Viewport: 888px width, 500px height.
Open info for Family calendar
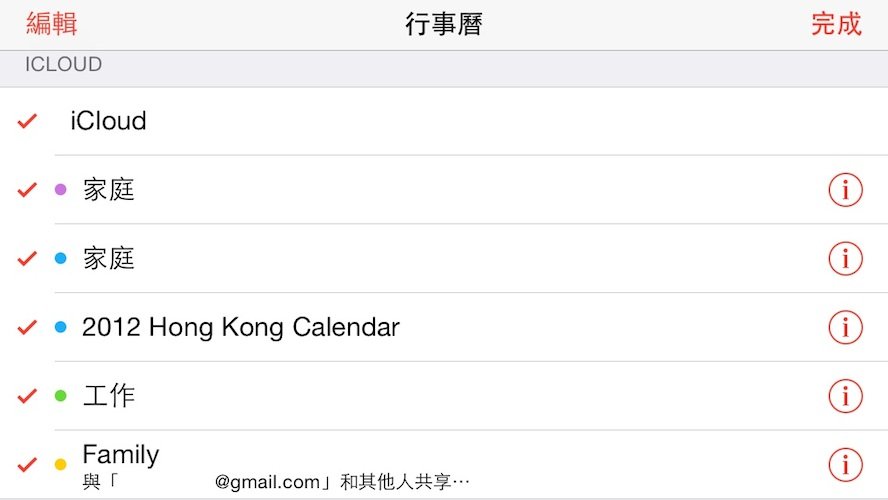click(x=845, y=464)
